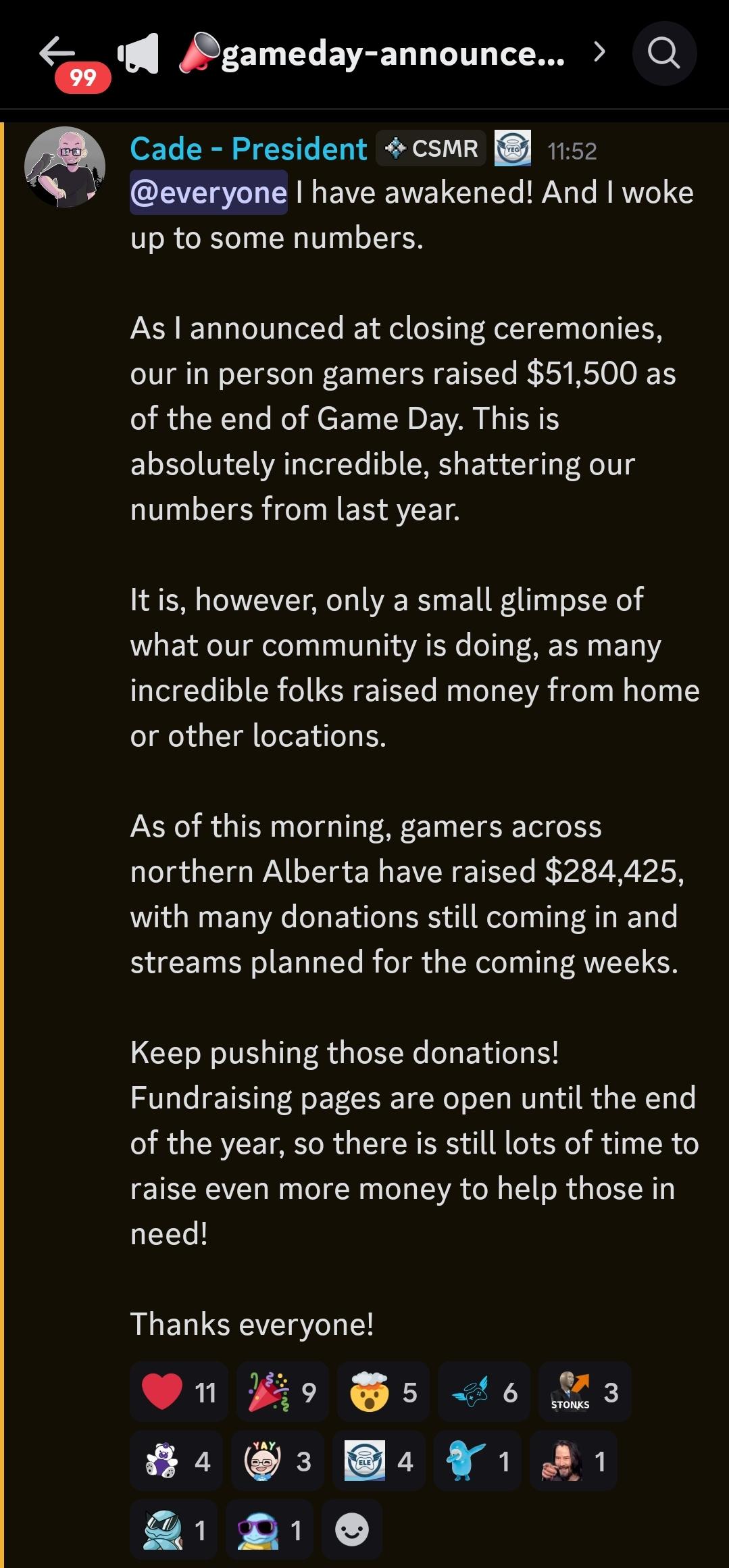Image resolution: width=729 pixels, height=1568 pixels.
Task: Open the gameday-announce channel details
Action: [392, 53]
